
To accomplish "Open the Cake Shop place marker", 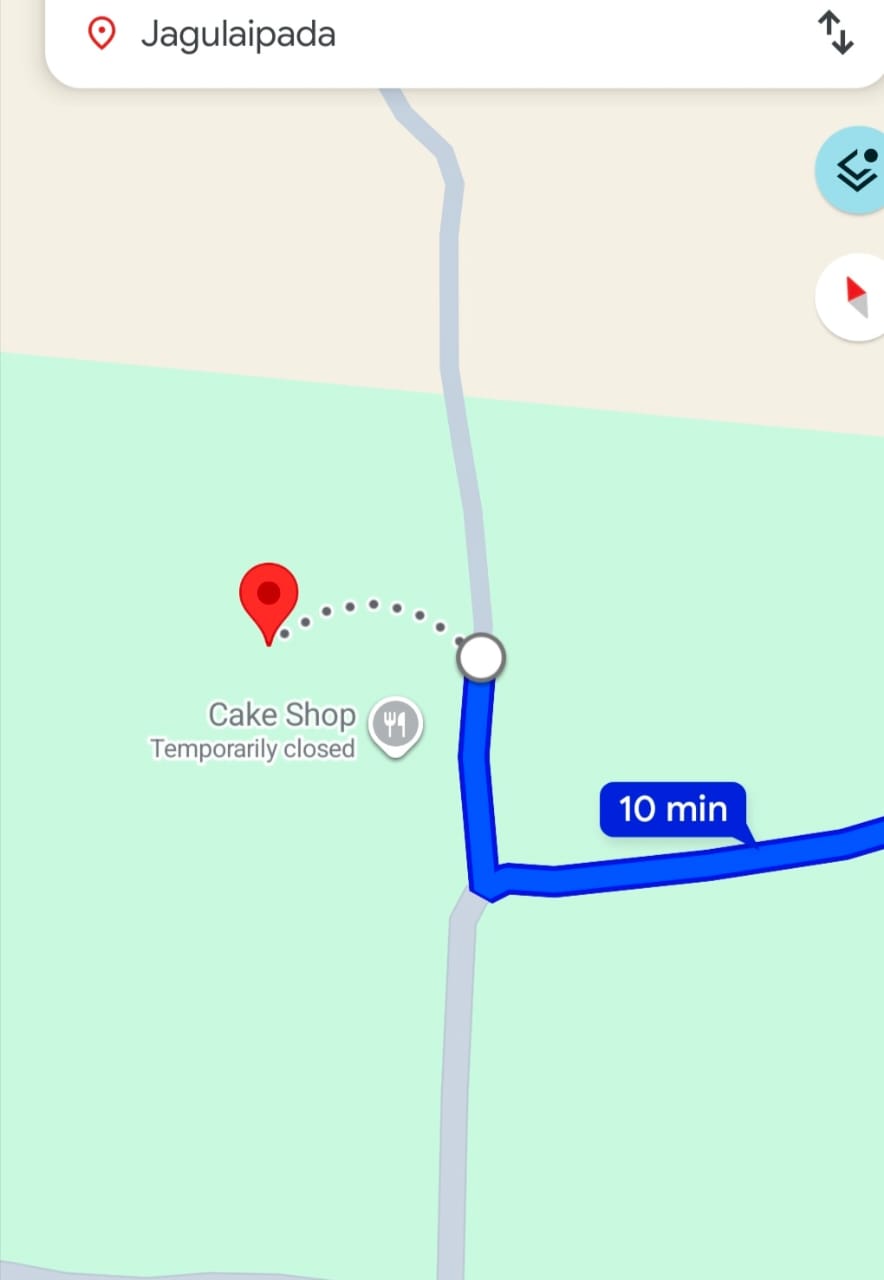I will click(395, 725).
